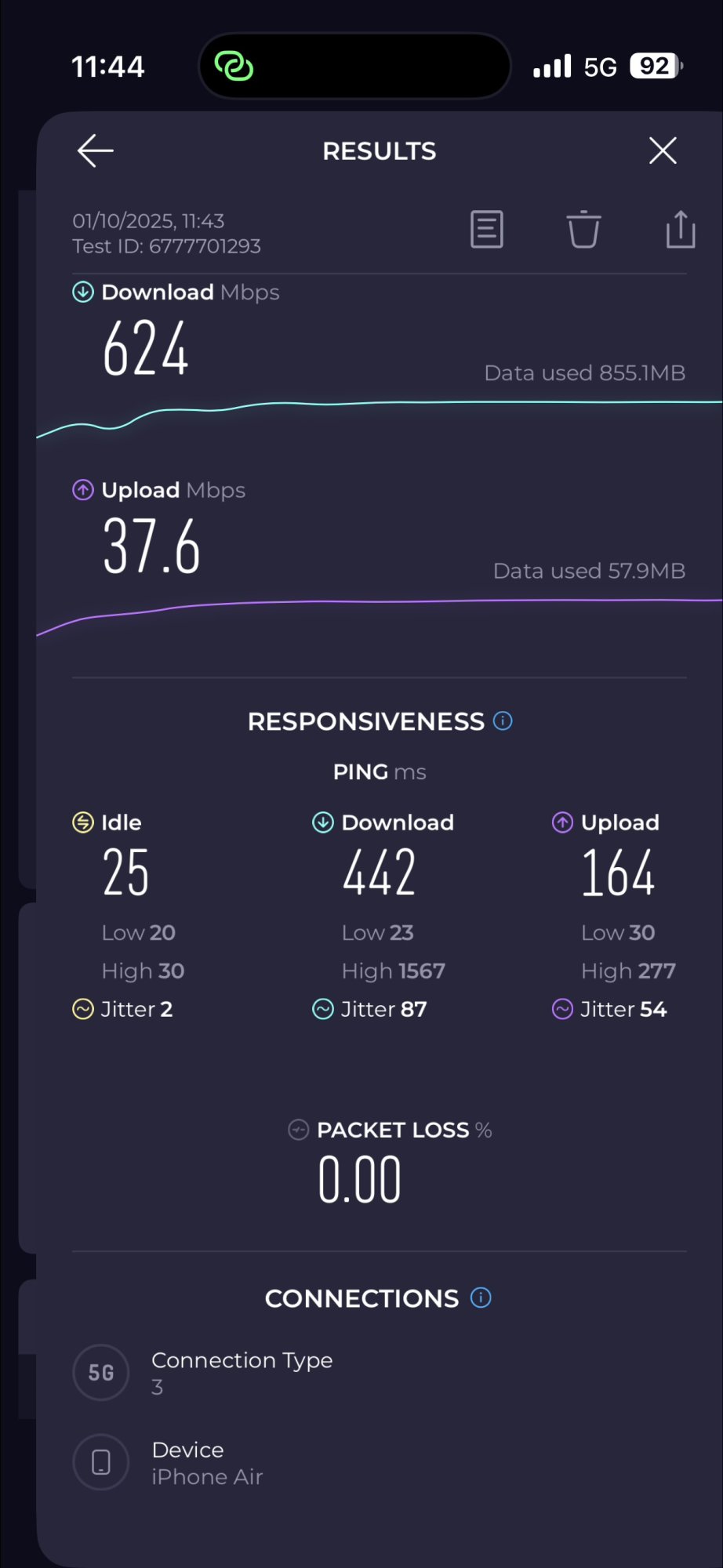Open the Connections info icon
Viewport: 723px width, 1568px height.
pos(481,1298)
